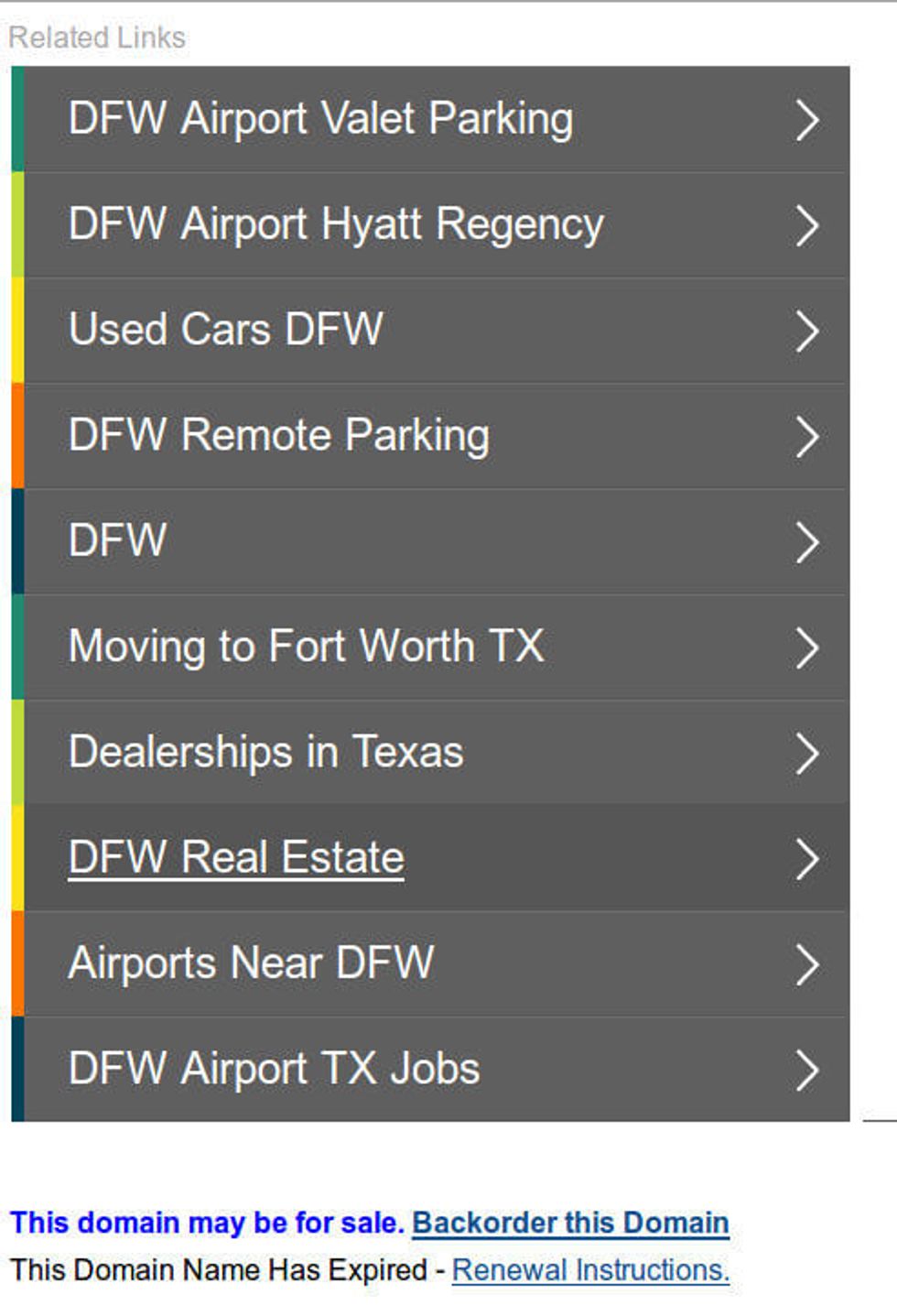
Task: Click the chevron next to DFW Airport Valet Parking
Action: (x=805, y=118)
